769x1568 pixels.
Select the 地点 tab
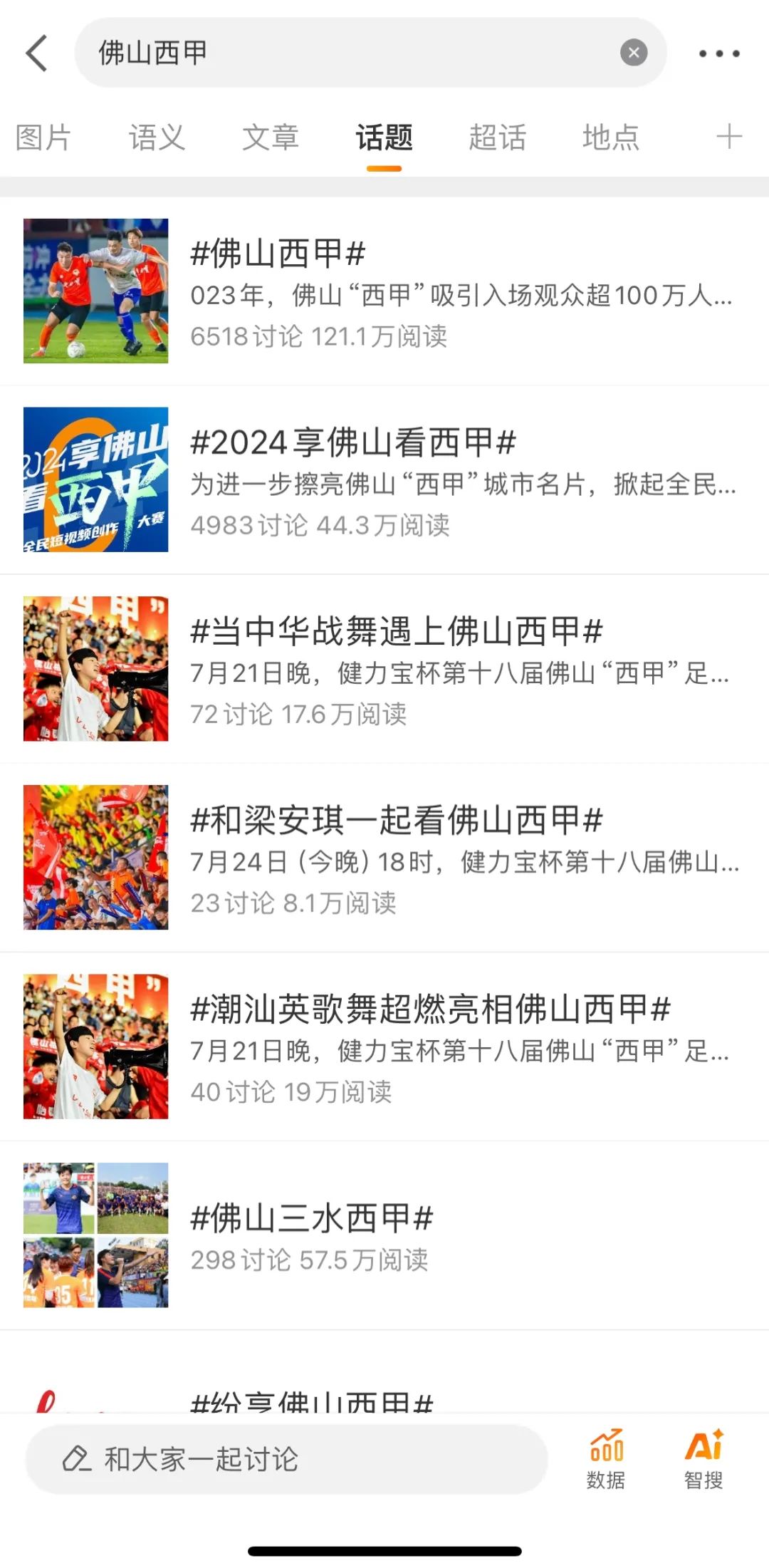click(x=611, y=137)
